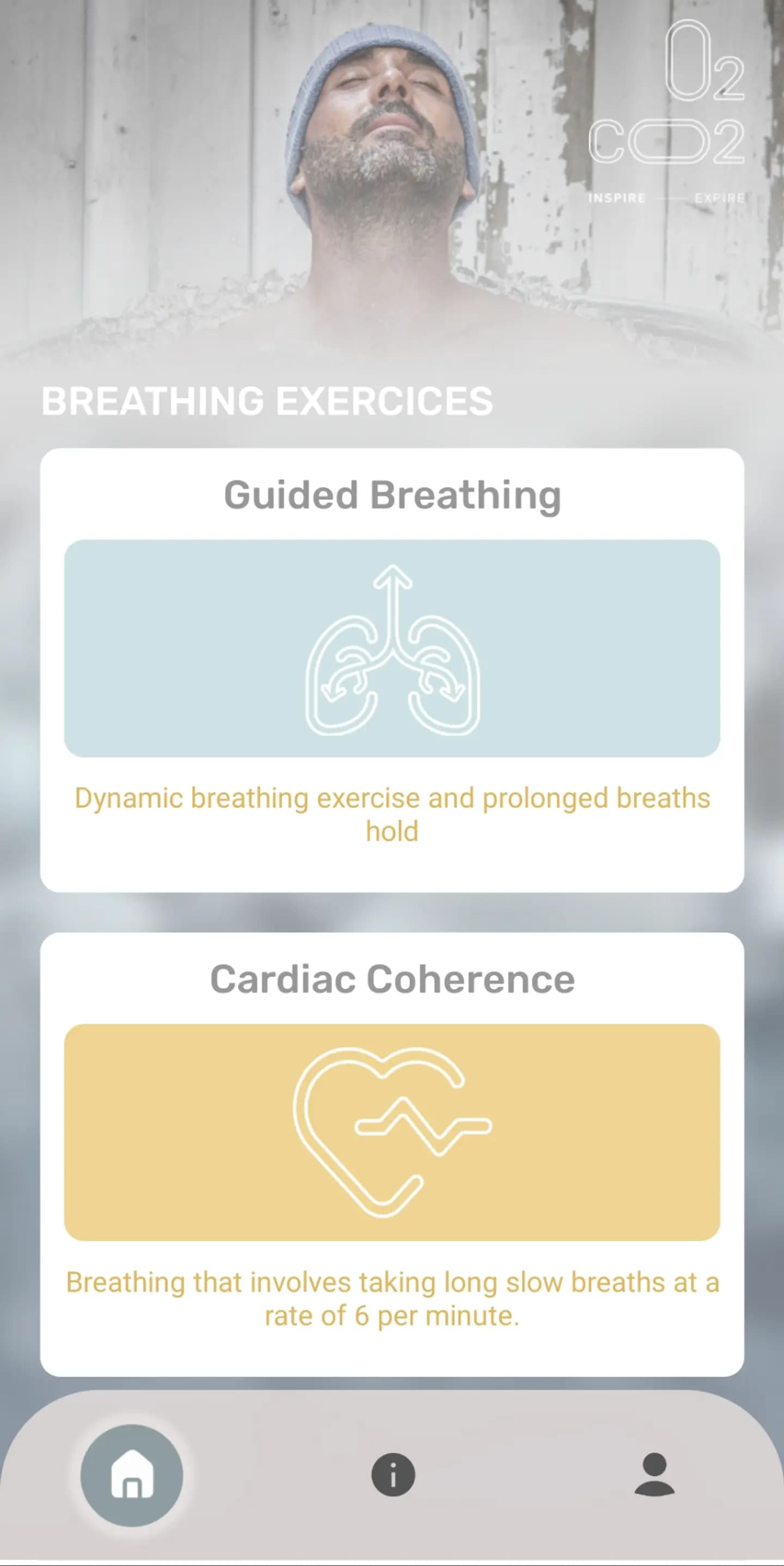Open the Guided Breathing exercise card
784x1566 pixels.
(x=392, y=648)
